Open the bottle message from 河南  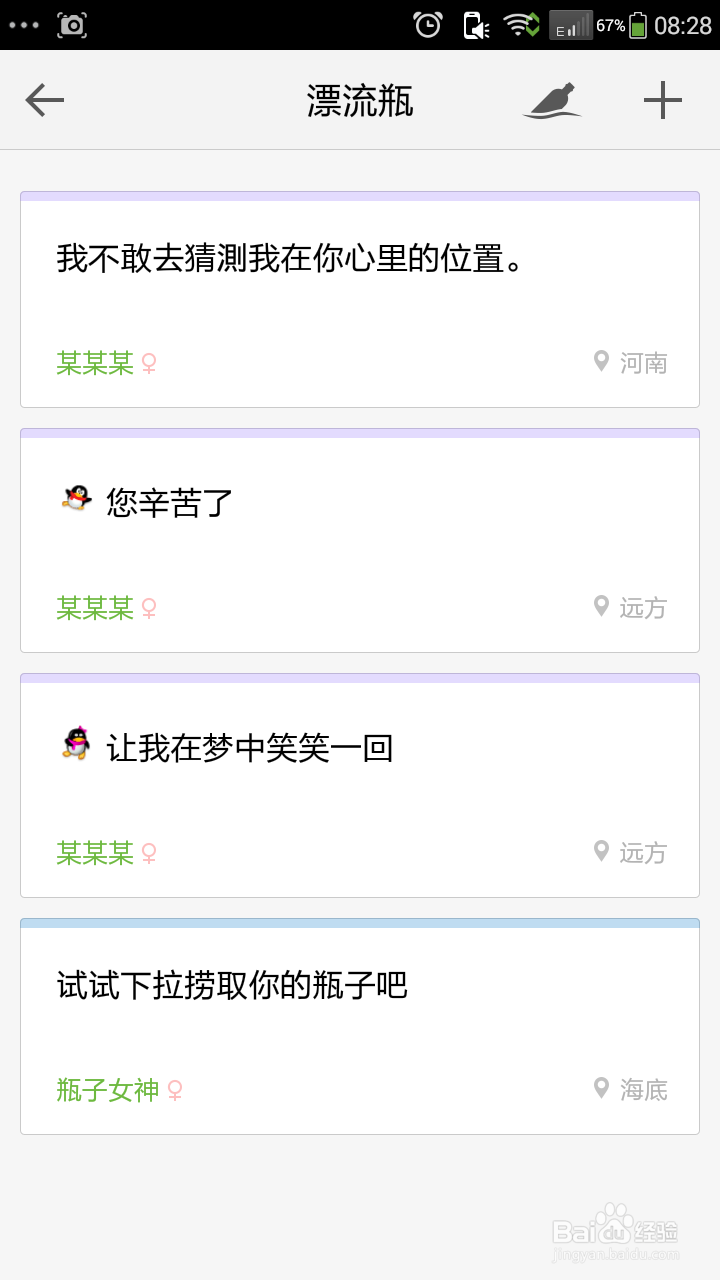click(360, 299)
